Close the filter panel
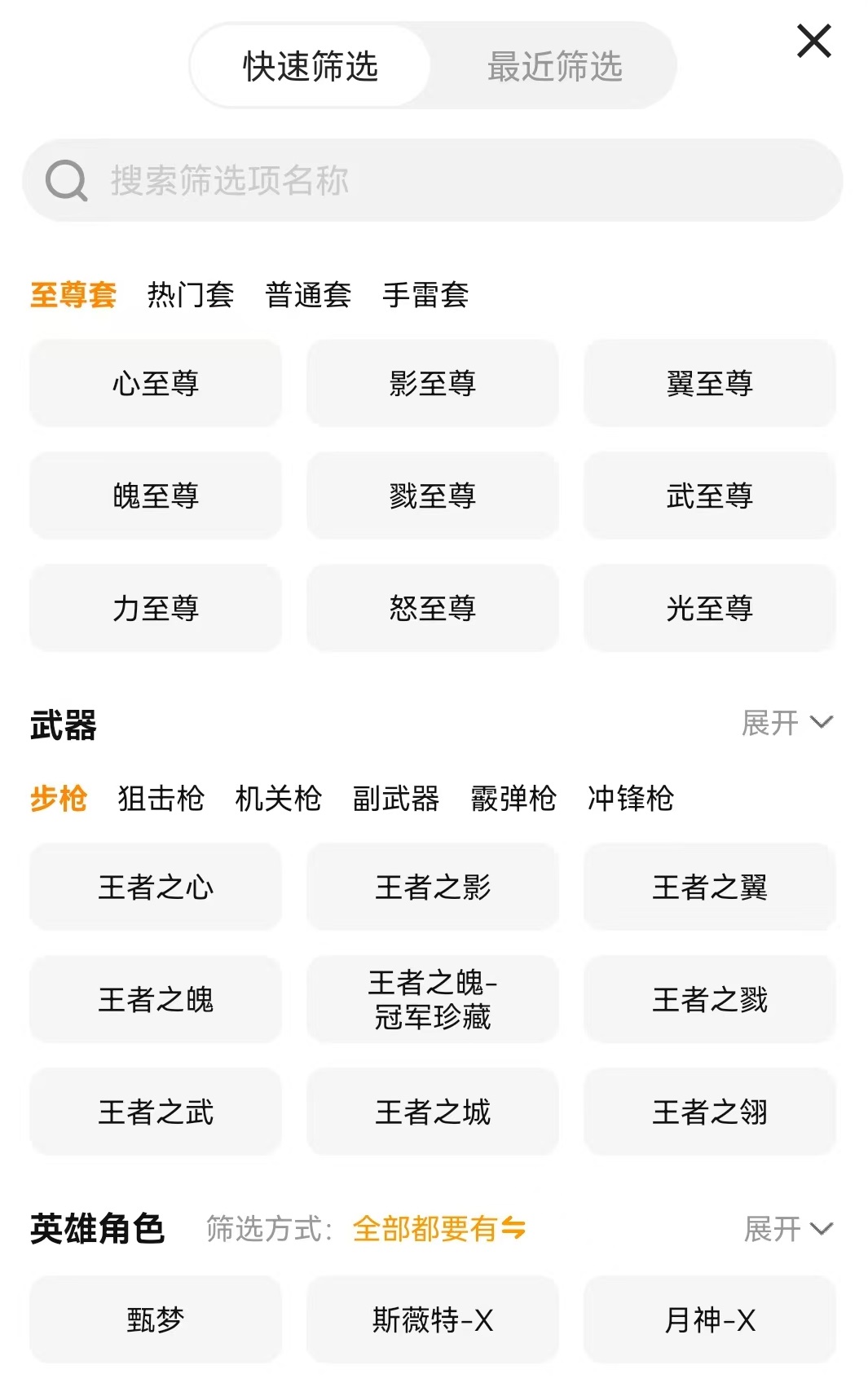 [813, 41]
